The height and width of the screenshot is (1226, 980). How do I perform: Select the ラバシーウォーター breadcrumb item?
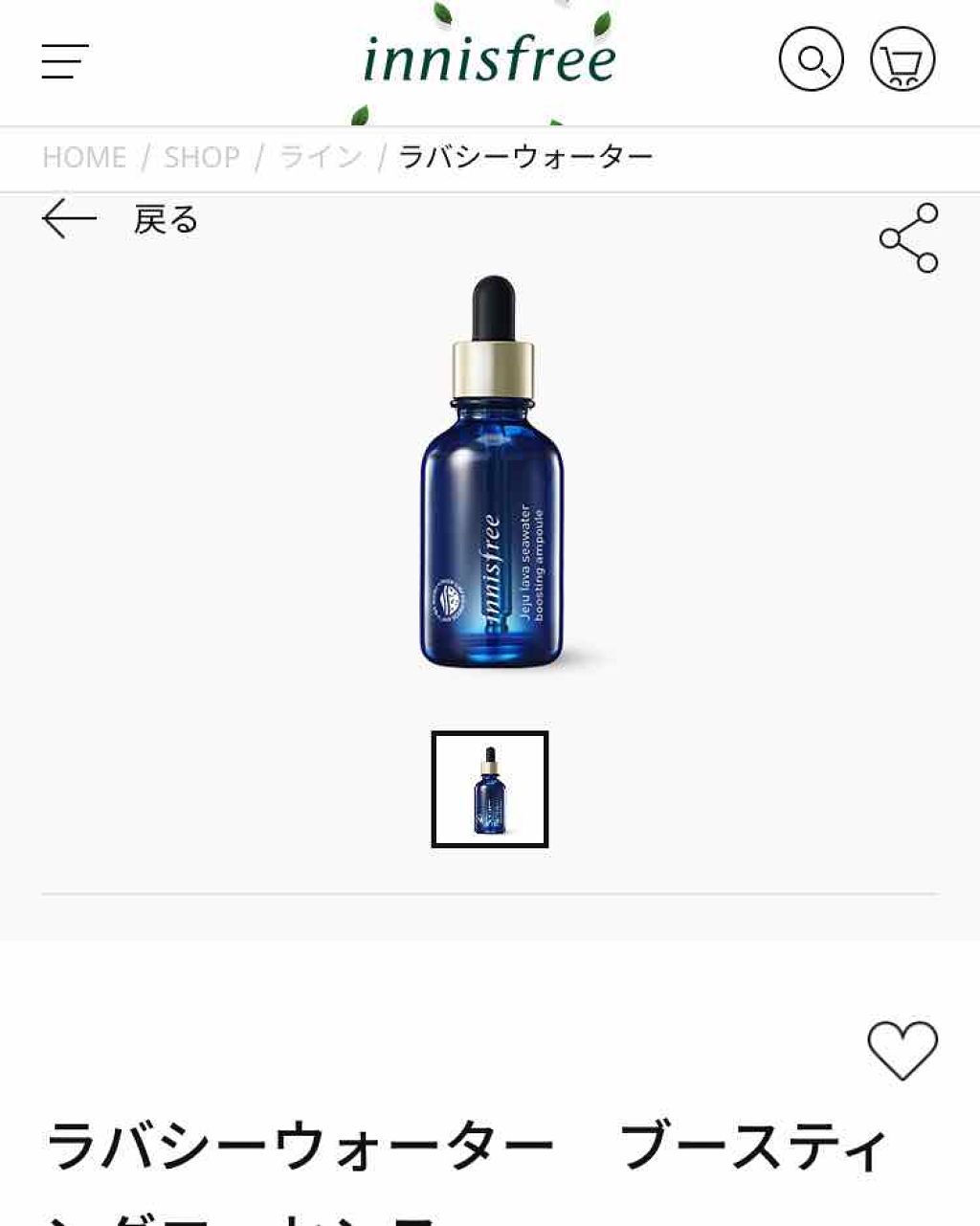tap(526, 156)
